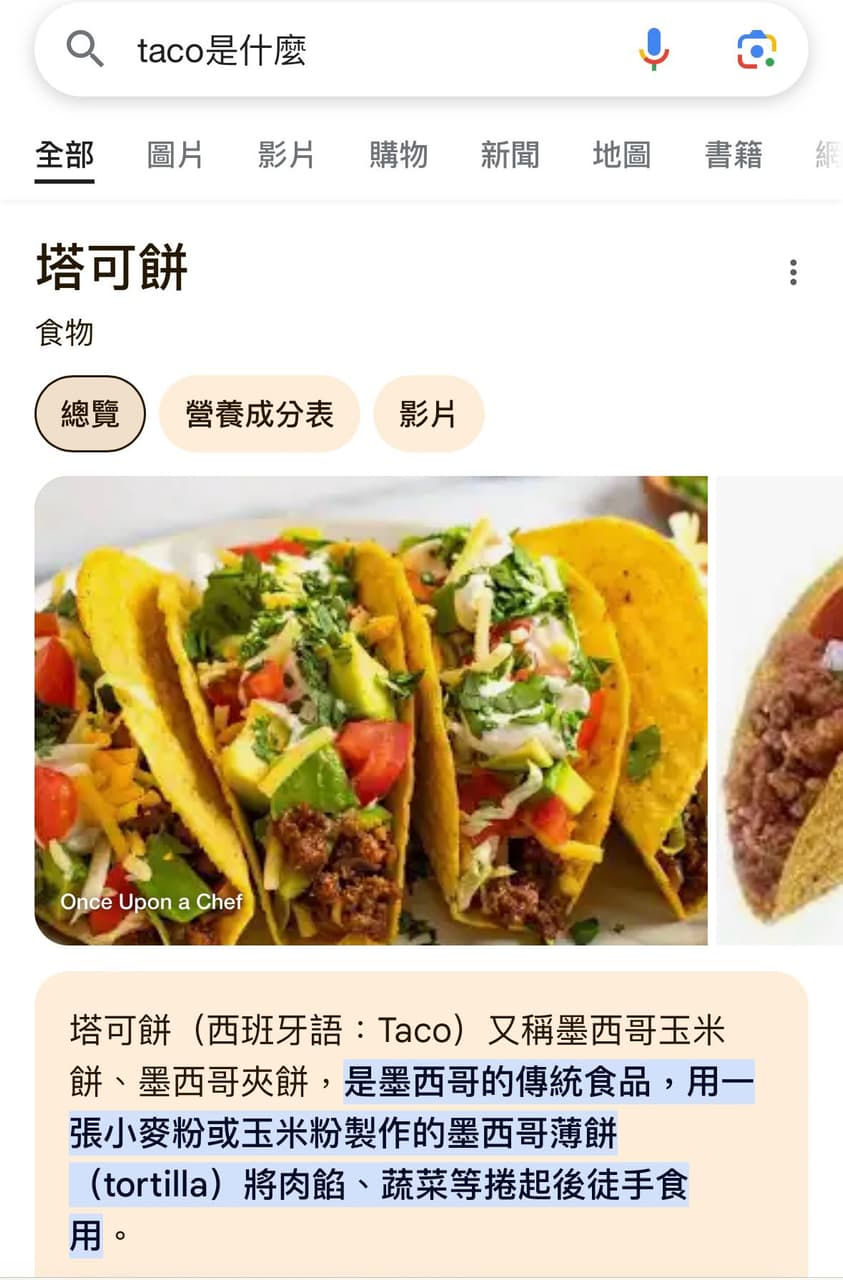The image size is (843, 1280).
Task: Open Google Lens camera search
Action: pyautogui.click(x=756, y=49)
